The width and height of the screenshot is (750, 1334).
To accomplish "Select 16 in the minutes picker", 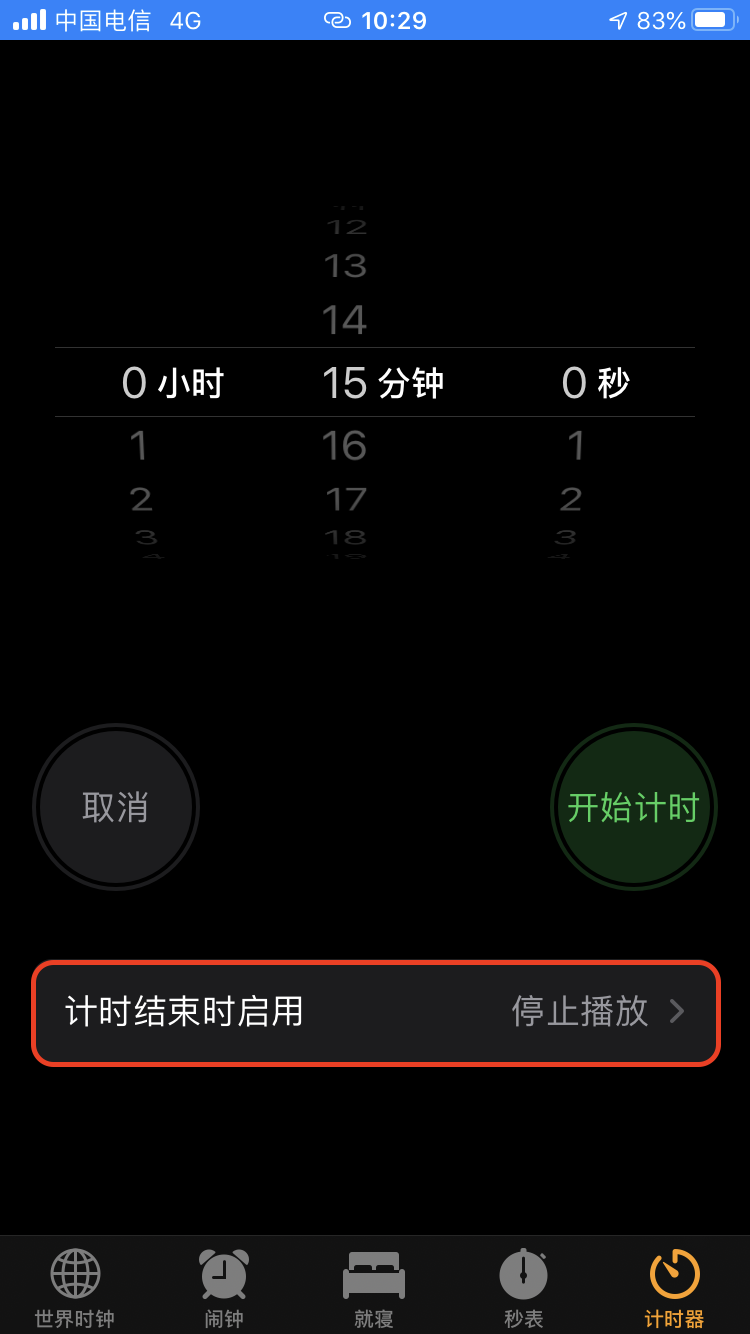I will [344, 446].
